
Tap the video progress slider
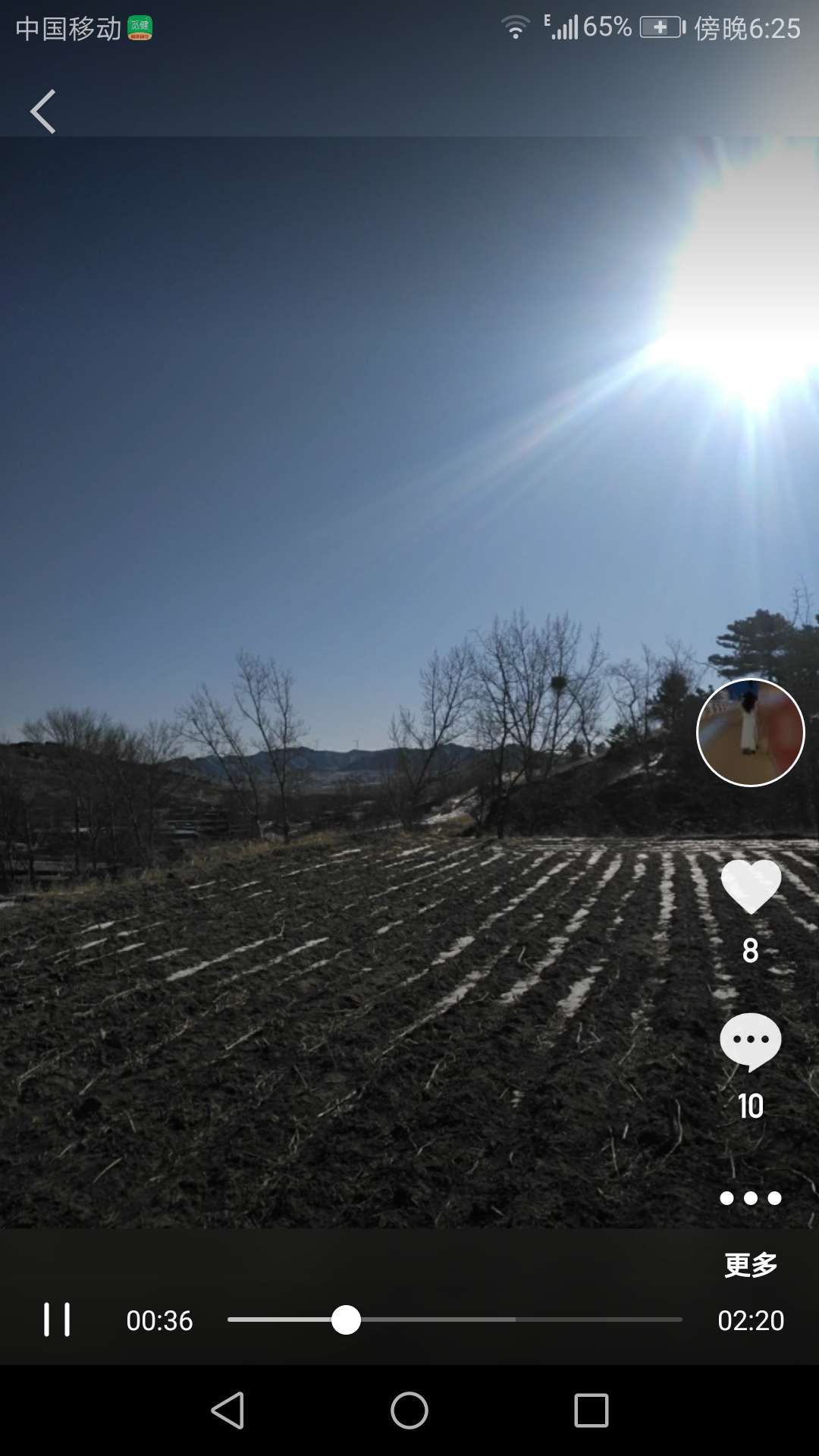pyautogui.click(x=455, y=1319)
